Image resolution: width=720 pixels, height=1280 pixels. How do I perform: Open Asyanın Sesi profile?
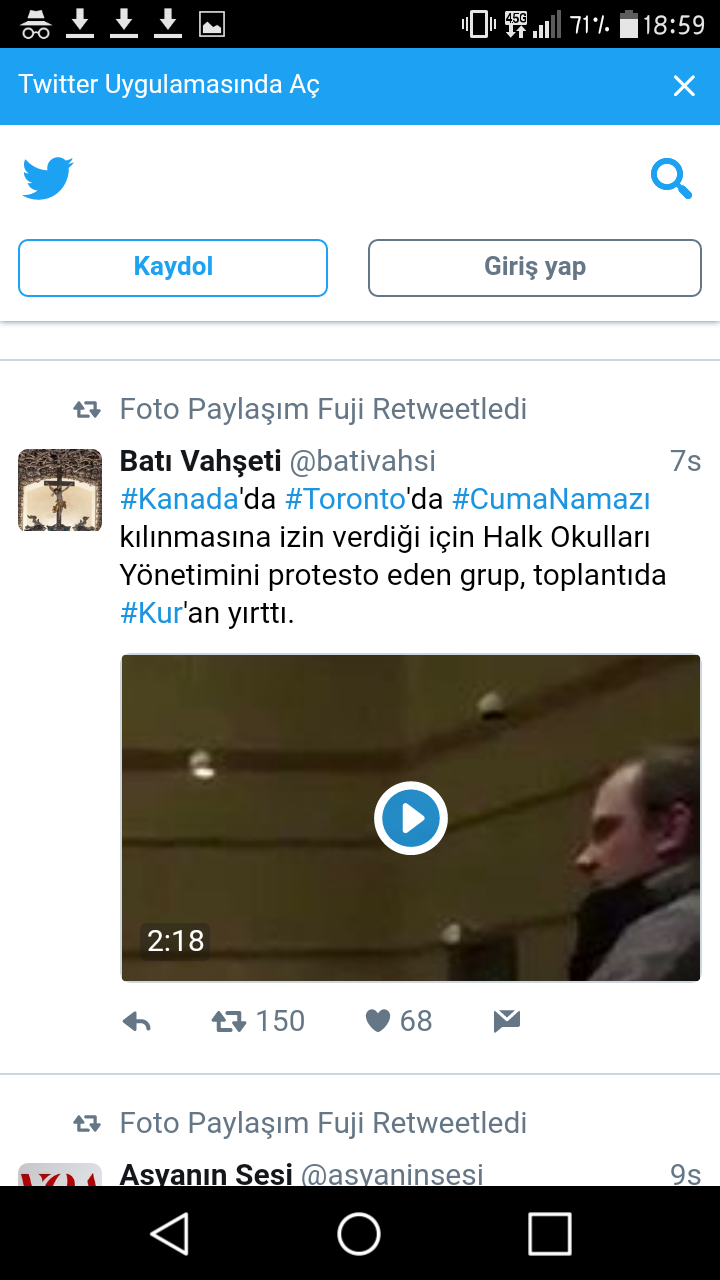pyautogui.click(x=206, y=1173)
